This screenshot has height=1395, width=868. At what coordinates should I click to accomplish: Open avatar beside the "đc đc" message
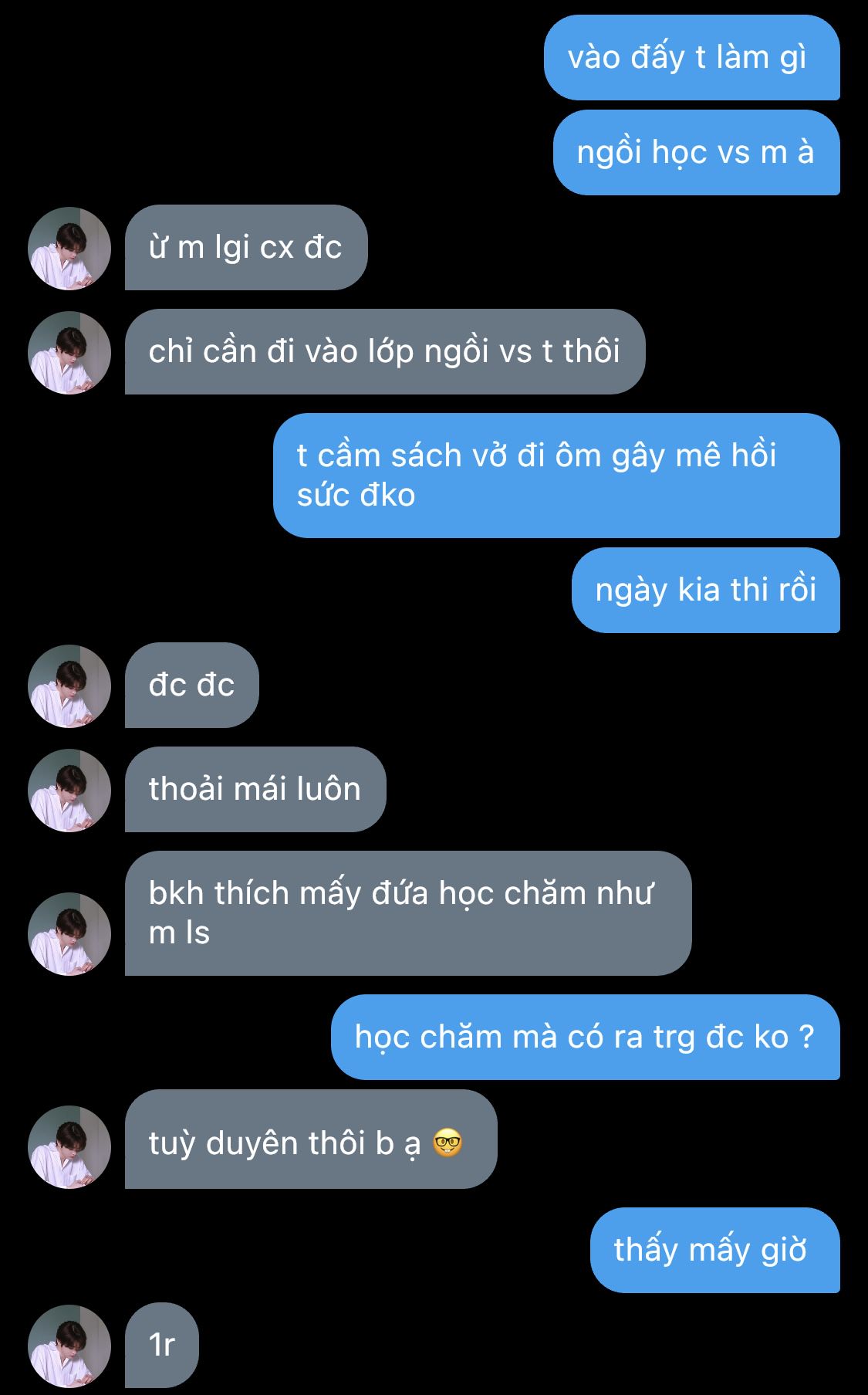(69, 686)
